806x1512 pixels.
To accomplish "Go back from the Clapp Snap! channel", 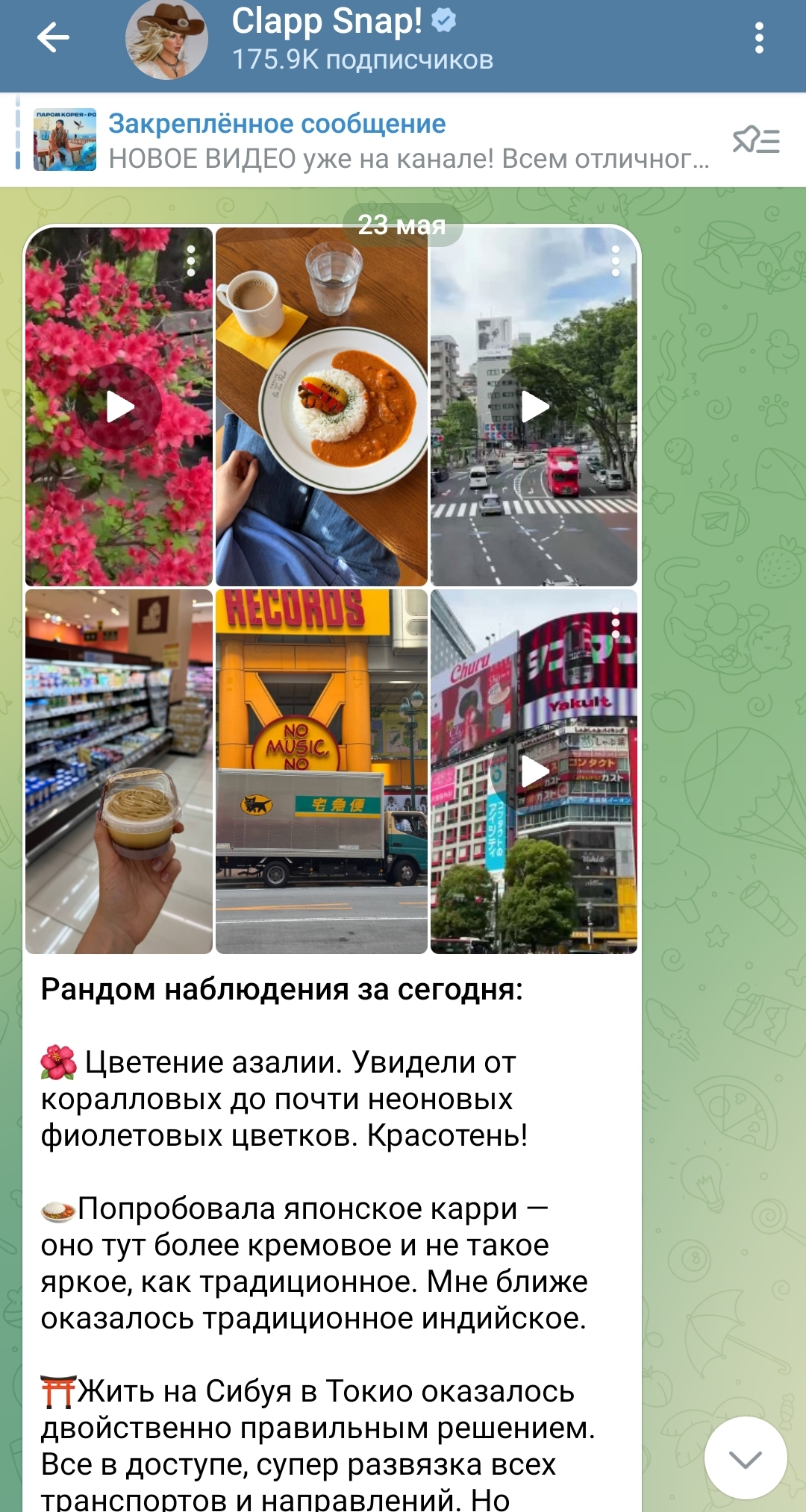I will [x=53, y=38].
